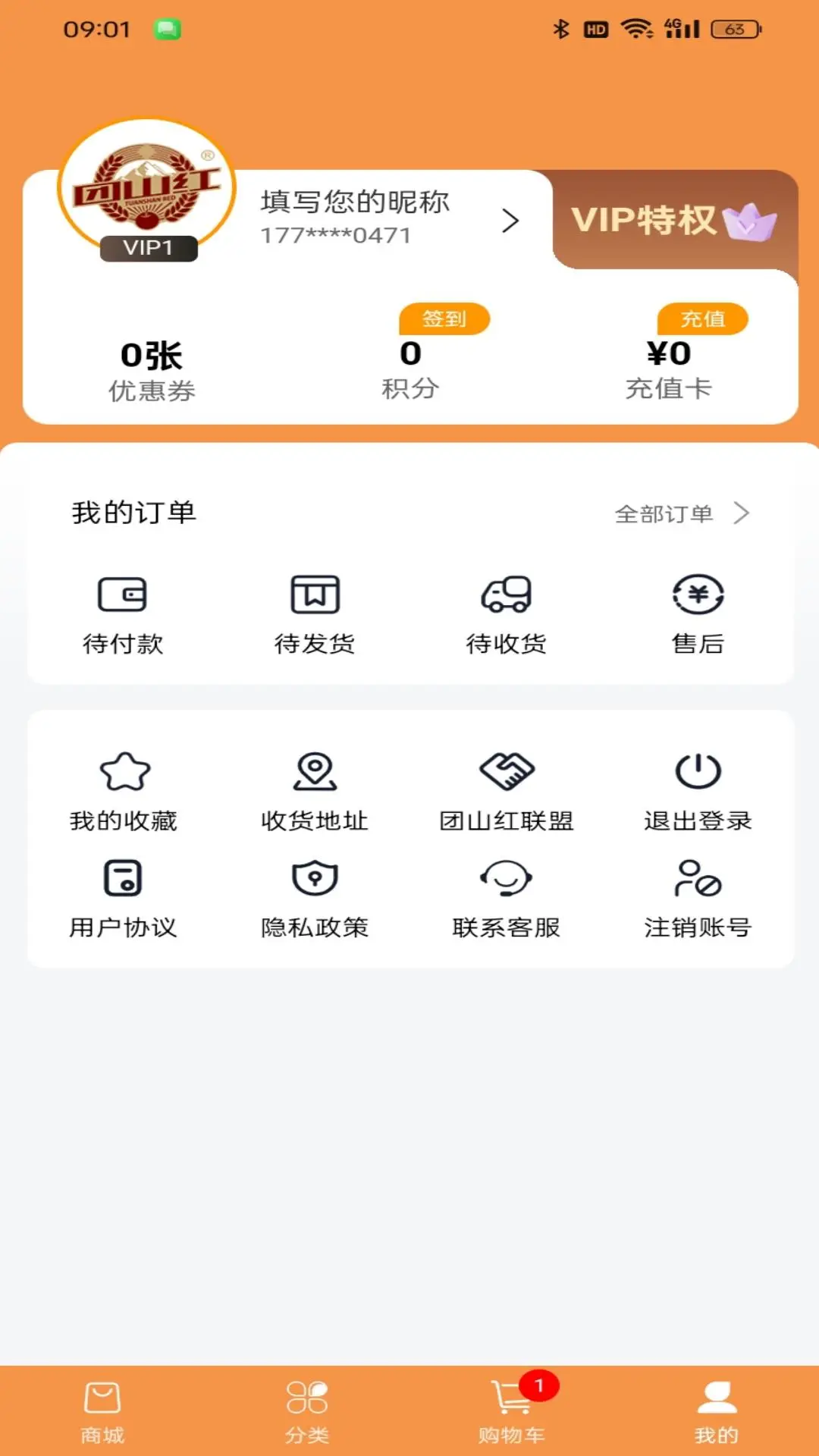Open 隐私政策 privacy policy
Screen dimensions: 819x1456
pyautogui.click(x=315, y=899)
